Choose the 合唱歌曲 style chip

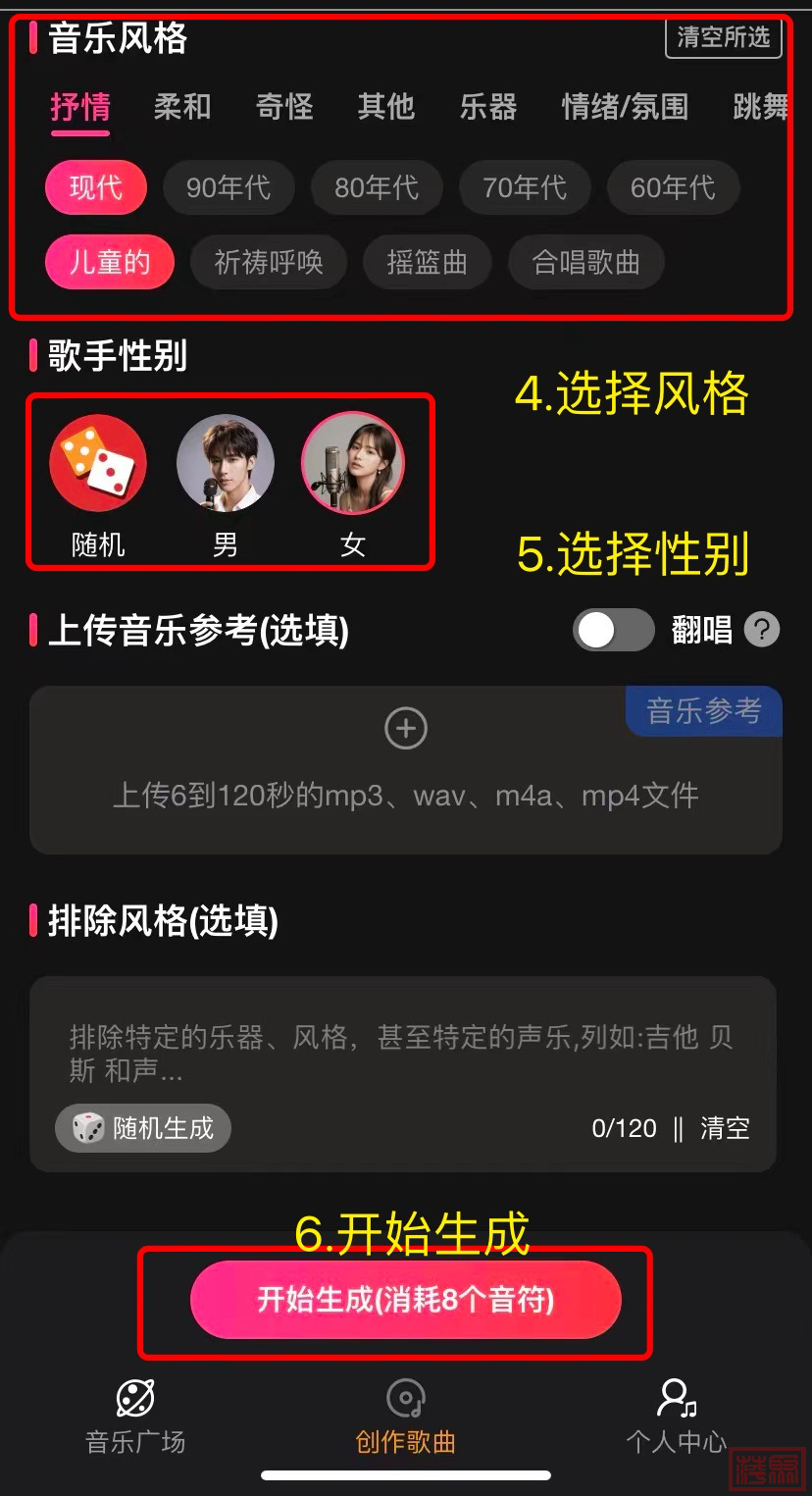pyautogui.click(x=585, y=263)
